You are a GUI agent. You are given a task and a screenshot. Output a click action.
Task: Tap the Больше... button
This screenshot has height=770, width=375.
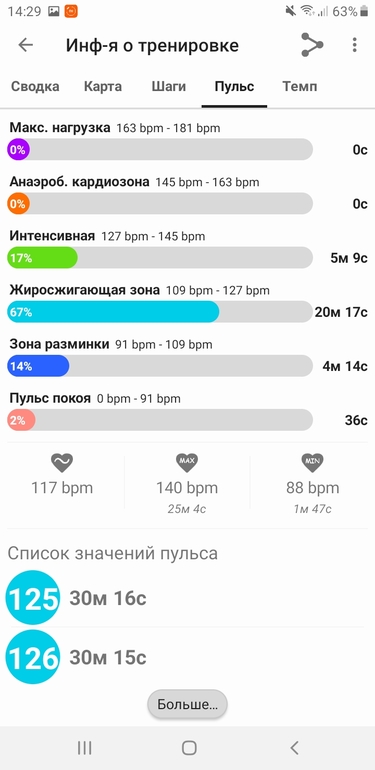click(188, 705)
